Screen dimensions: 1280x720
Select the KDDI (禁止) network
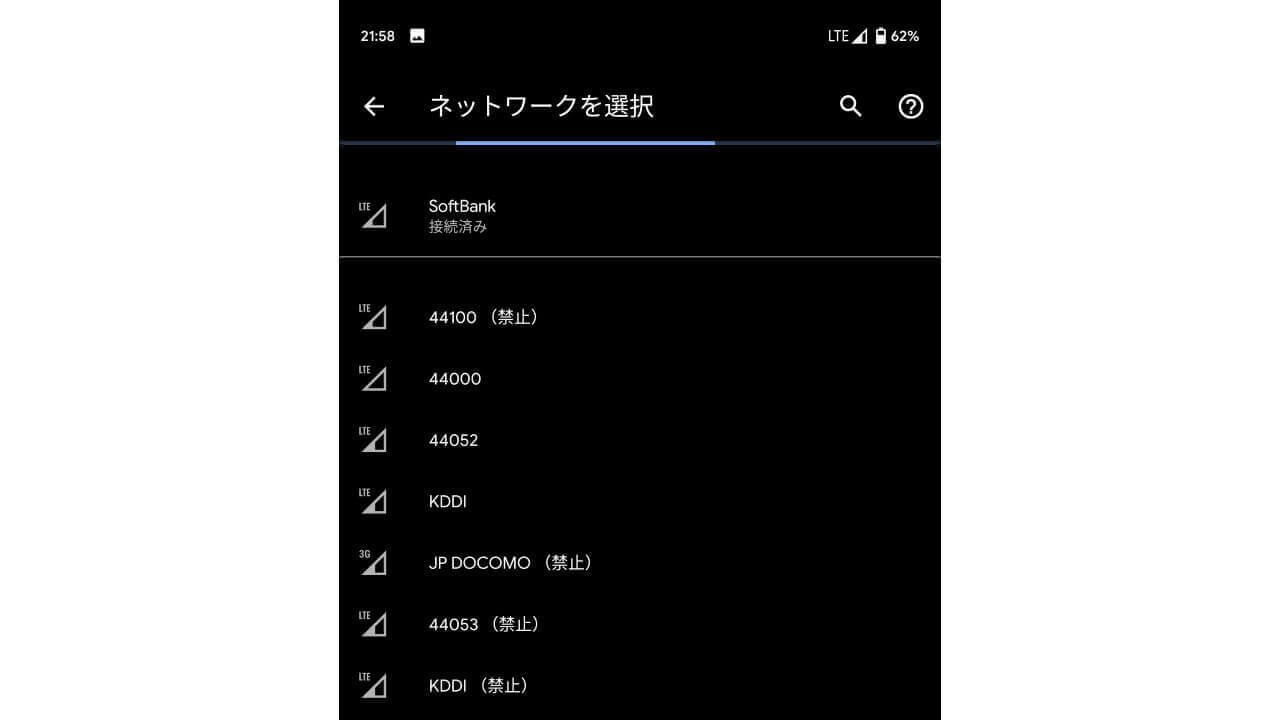coord(479,686)
